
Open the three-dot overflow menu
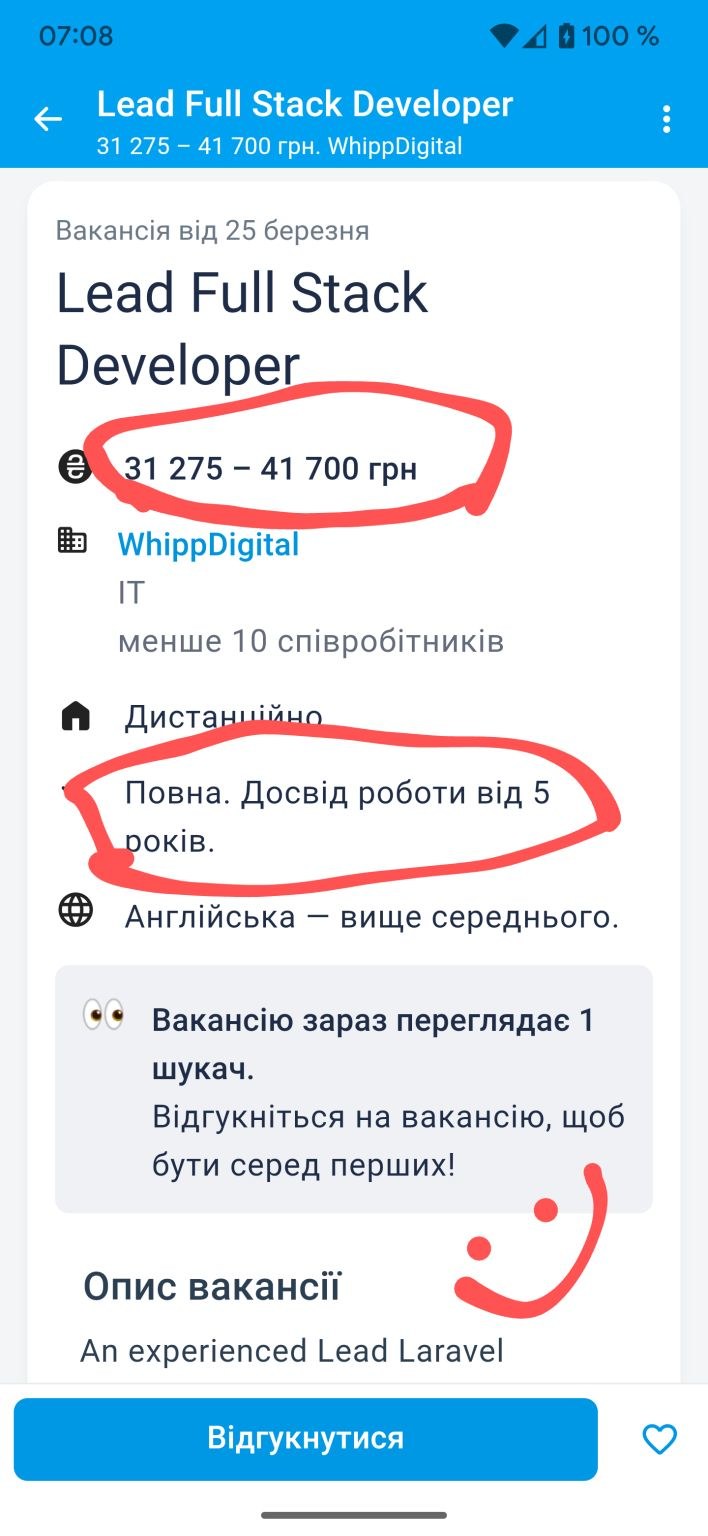tap(666, 120)
